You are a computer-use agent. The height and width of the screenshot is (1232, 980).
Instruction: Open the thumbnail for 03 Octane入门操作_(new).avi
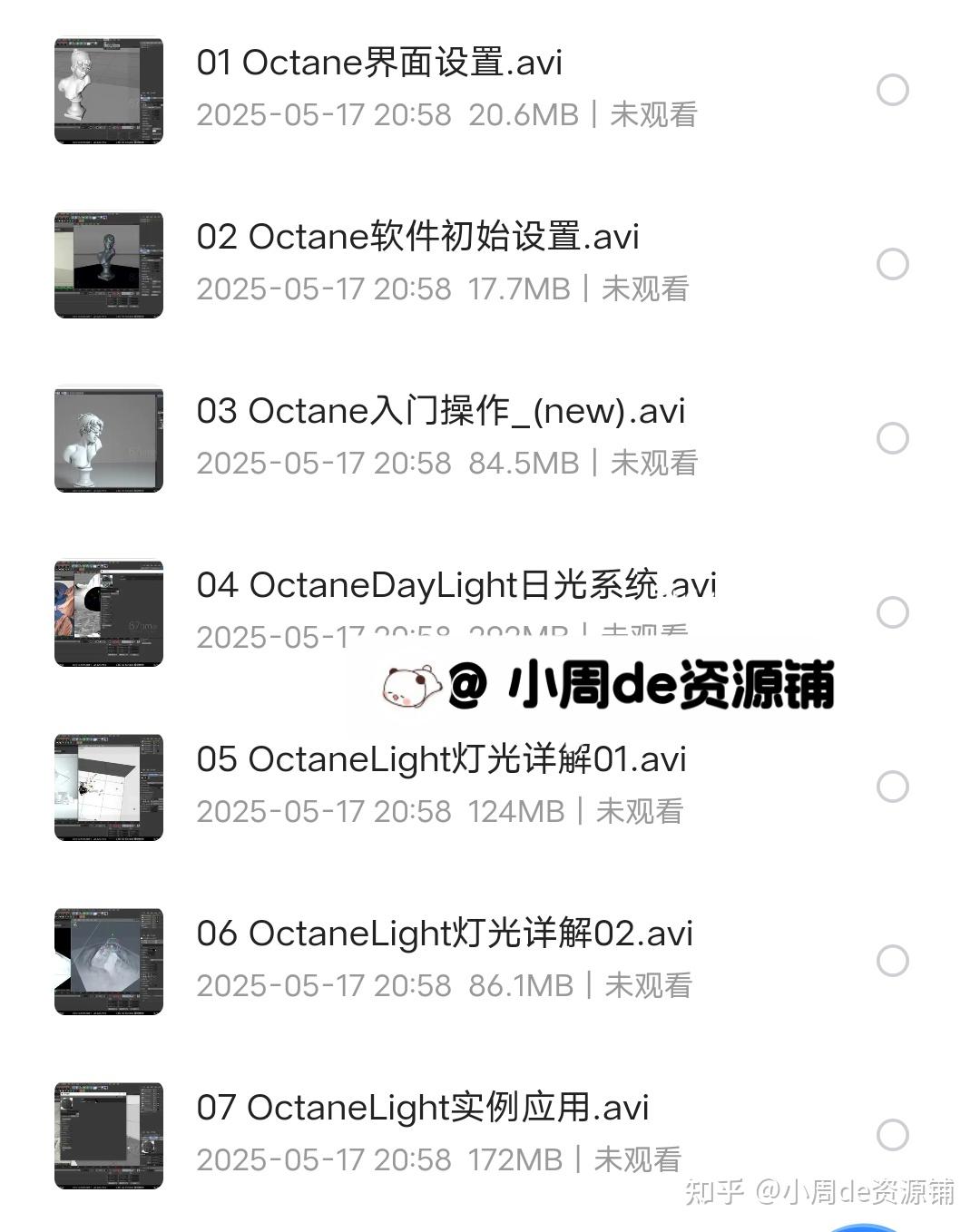(x=109, y=439)
